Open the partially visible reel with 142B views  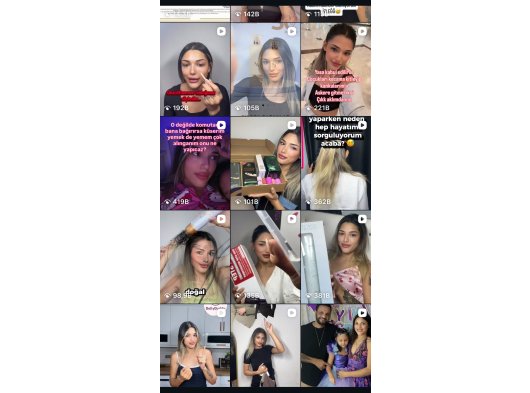[x=265, y=14]
